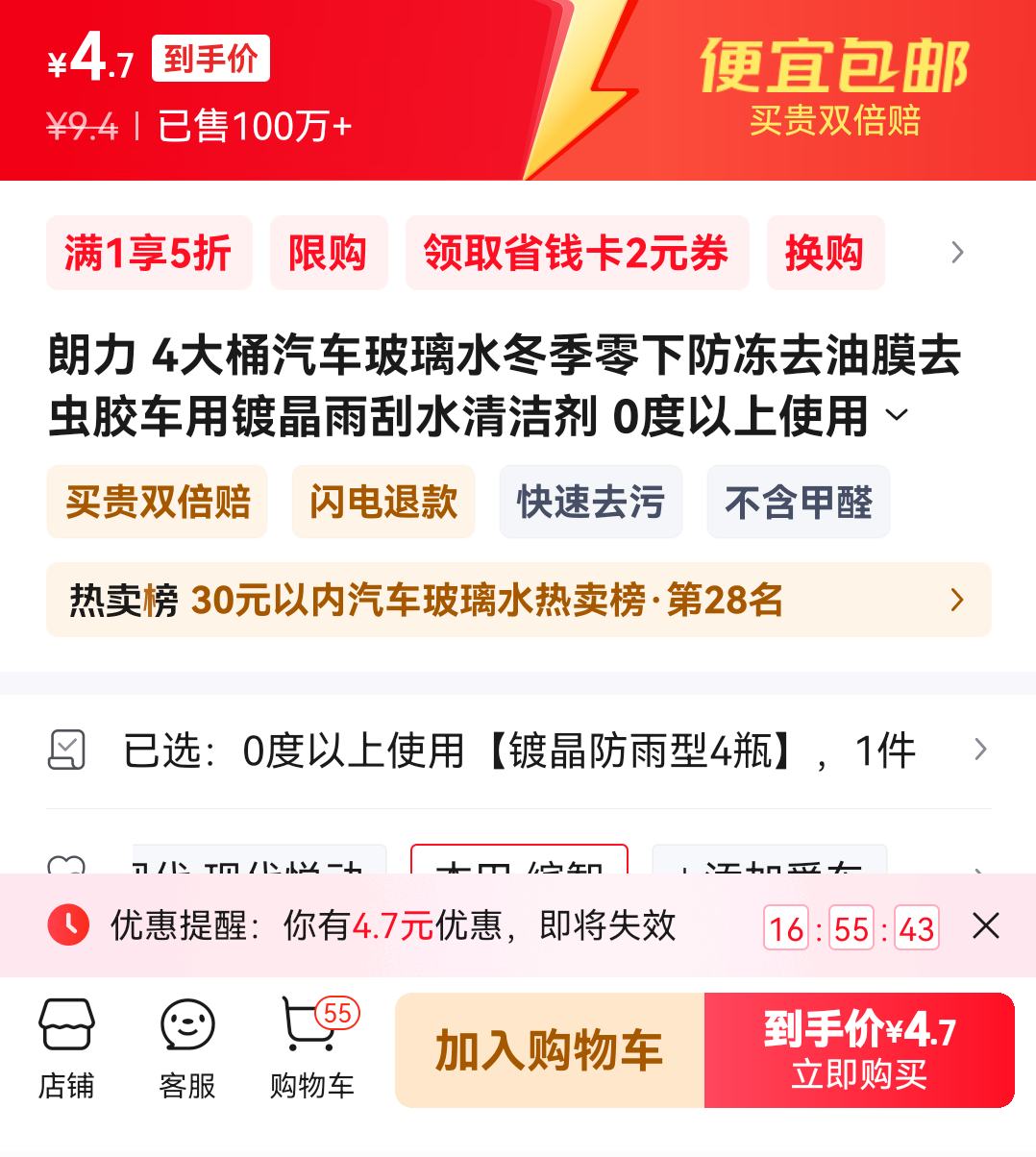Dismiss the 优惠提醒 discount reminder
Screen dimensions: 1036x1157
point(986,926)
